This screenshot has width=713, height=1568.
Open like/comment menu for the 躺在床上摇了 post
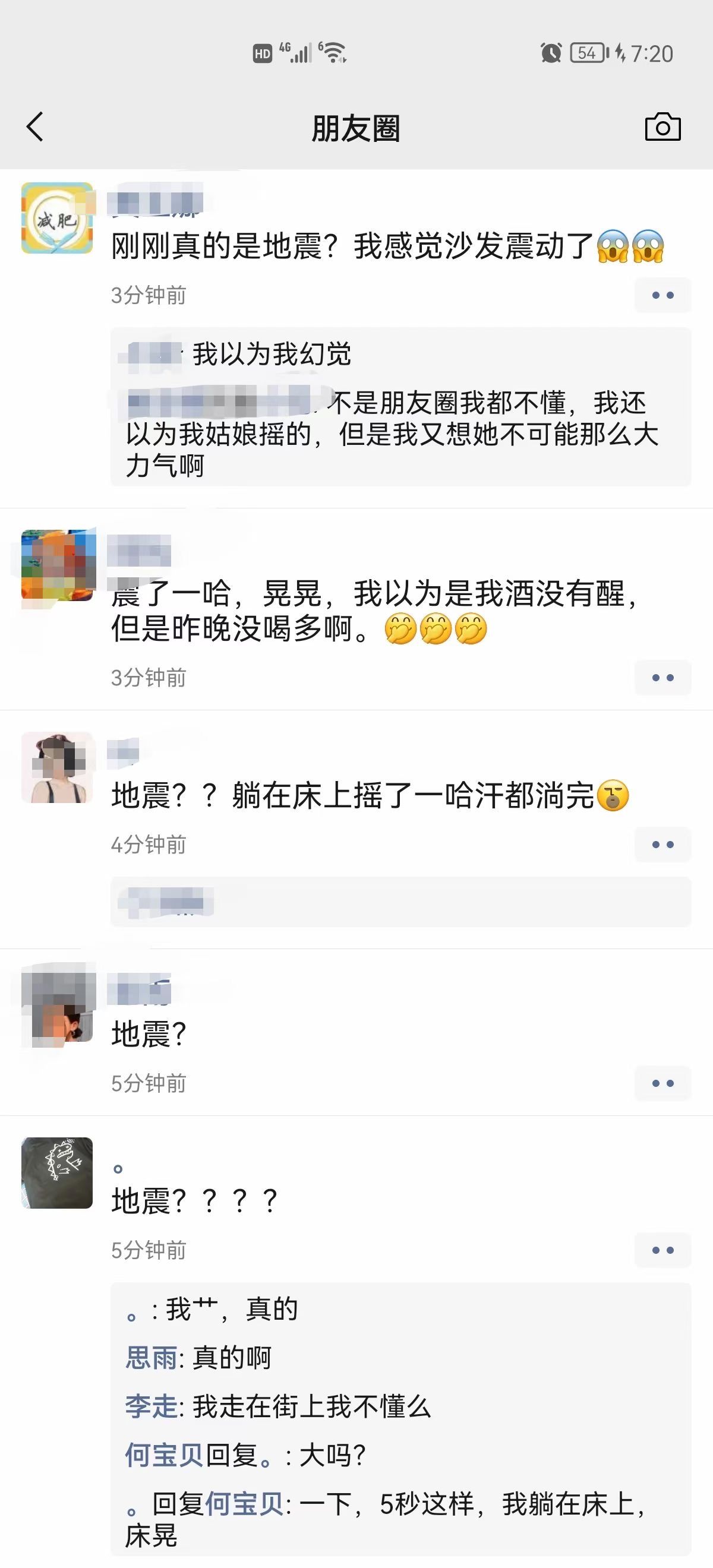tap(662, 844)
